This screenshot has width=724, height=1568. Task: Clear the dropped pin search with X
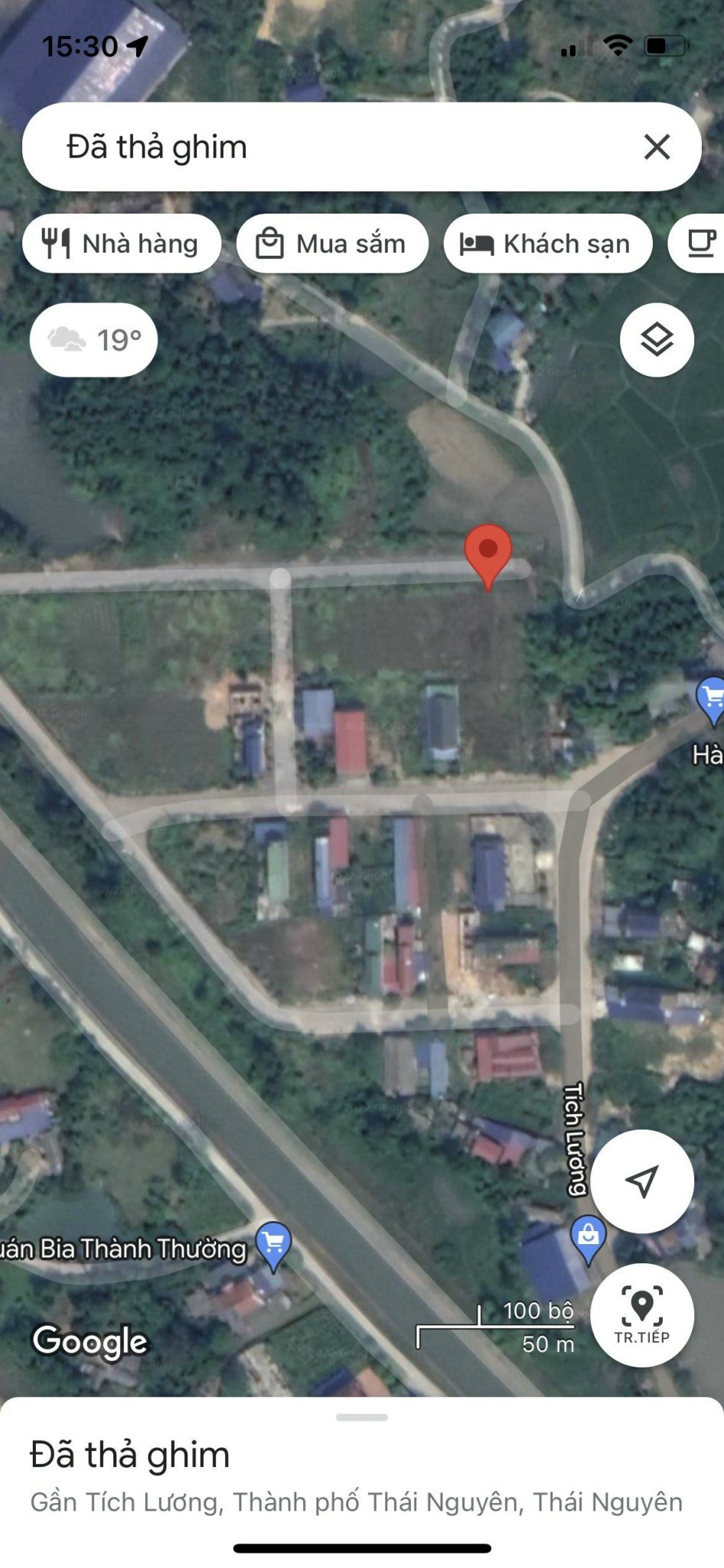point(657,147)
